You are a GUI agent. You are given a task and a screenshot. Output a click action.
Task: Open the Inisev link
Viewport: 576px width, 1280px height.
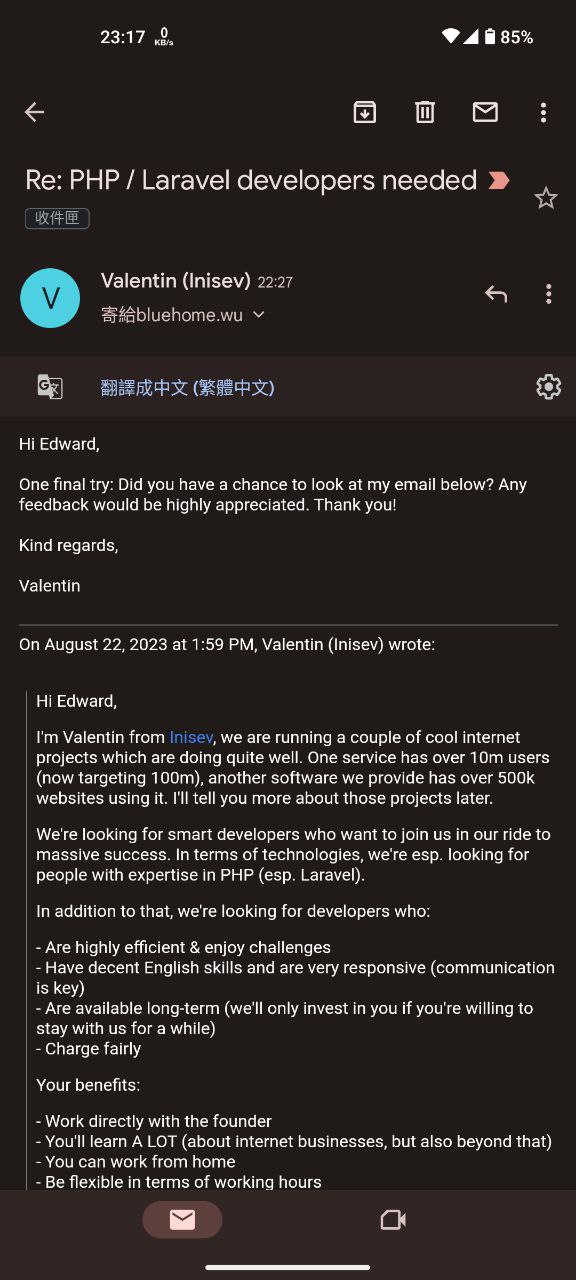coord(191,737)
